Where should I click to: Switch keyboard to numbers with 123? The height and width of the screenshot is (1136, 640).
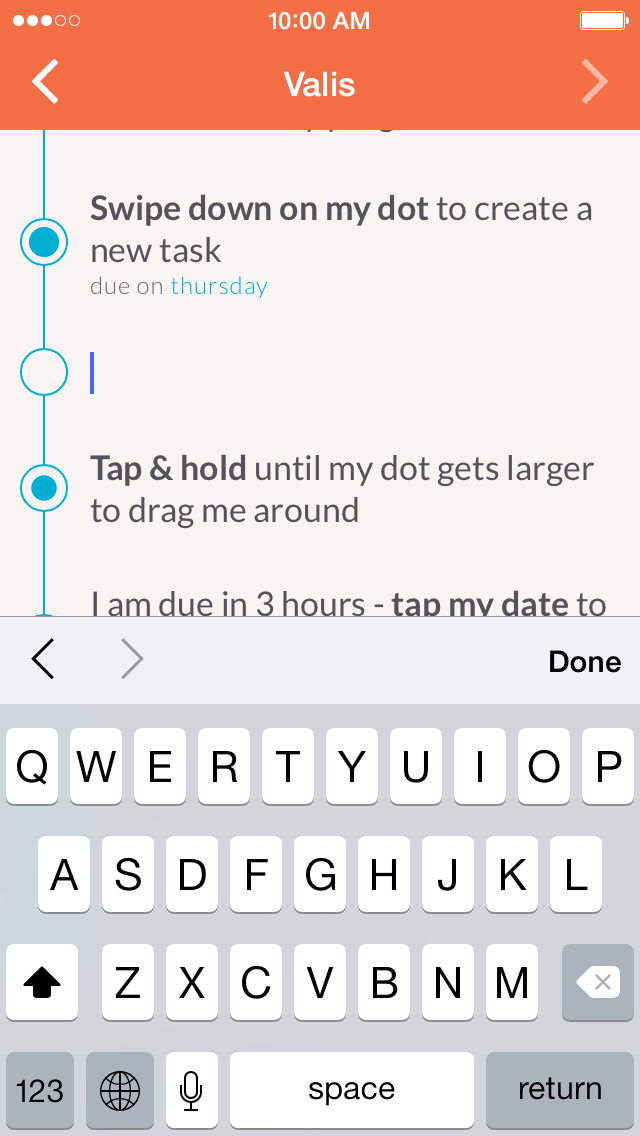[40, 1089]
